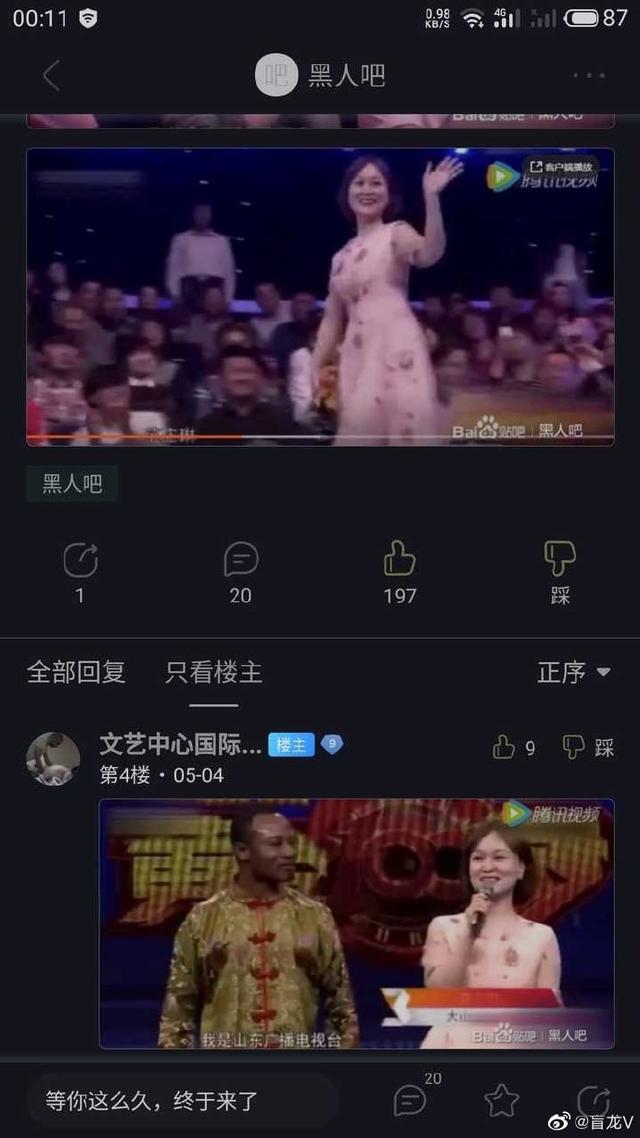Like the post with 197 likes
This screenshot has height=1138, width=640.
tap(400, 559)
